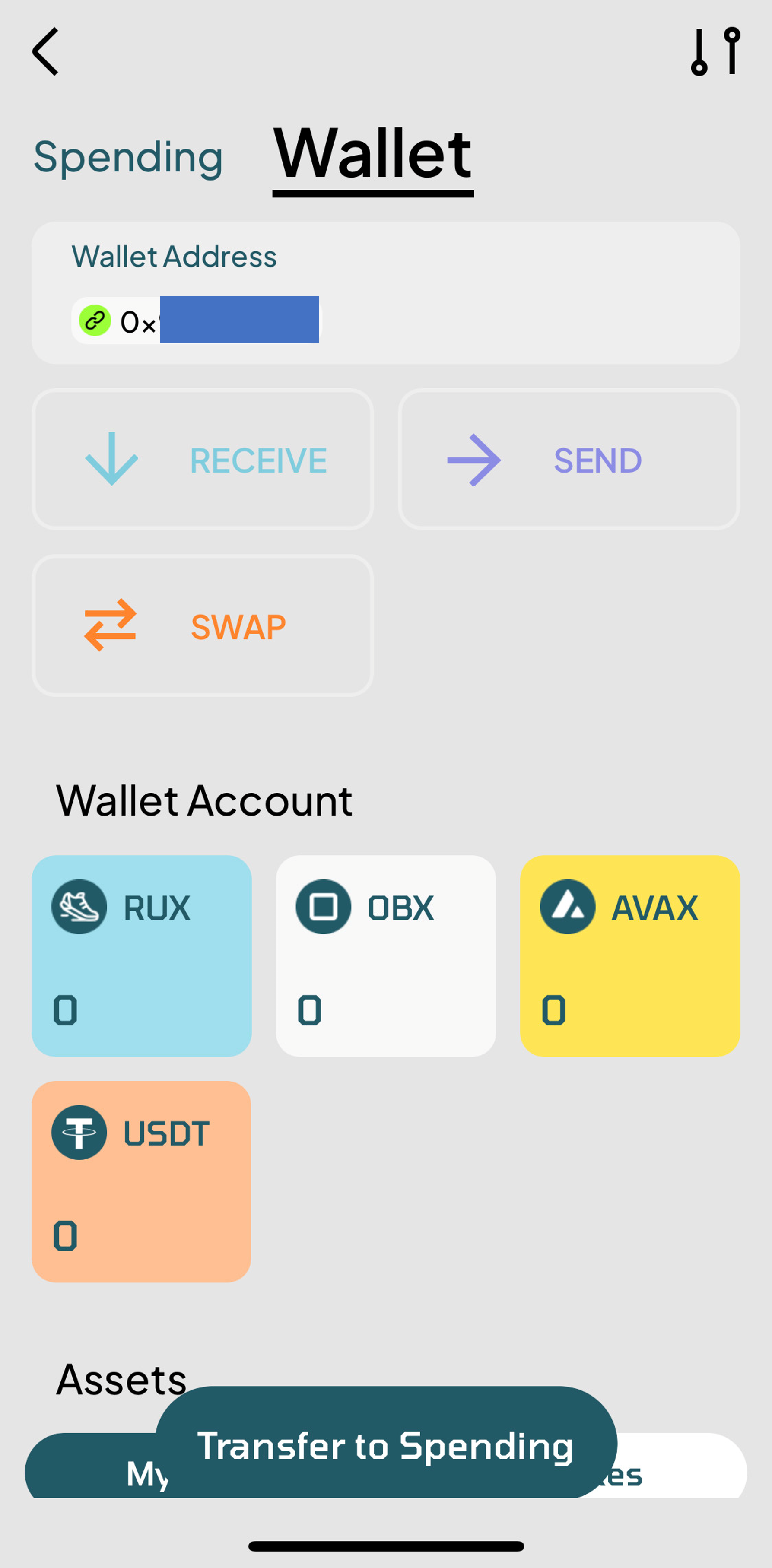Open the OBX token card
The height and width of the screenshot is (1568, 772).
[x=385, y=955]
